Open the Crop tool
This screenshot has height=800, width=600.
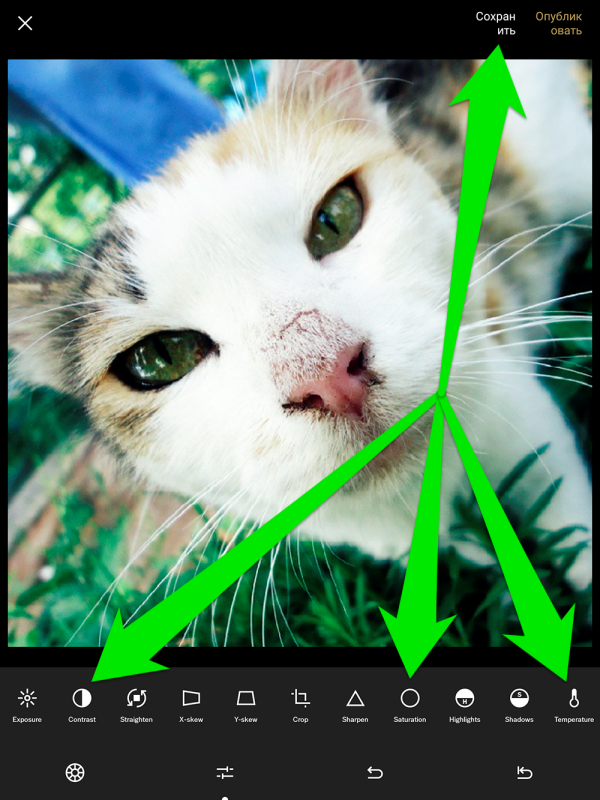click(300, 704)
